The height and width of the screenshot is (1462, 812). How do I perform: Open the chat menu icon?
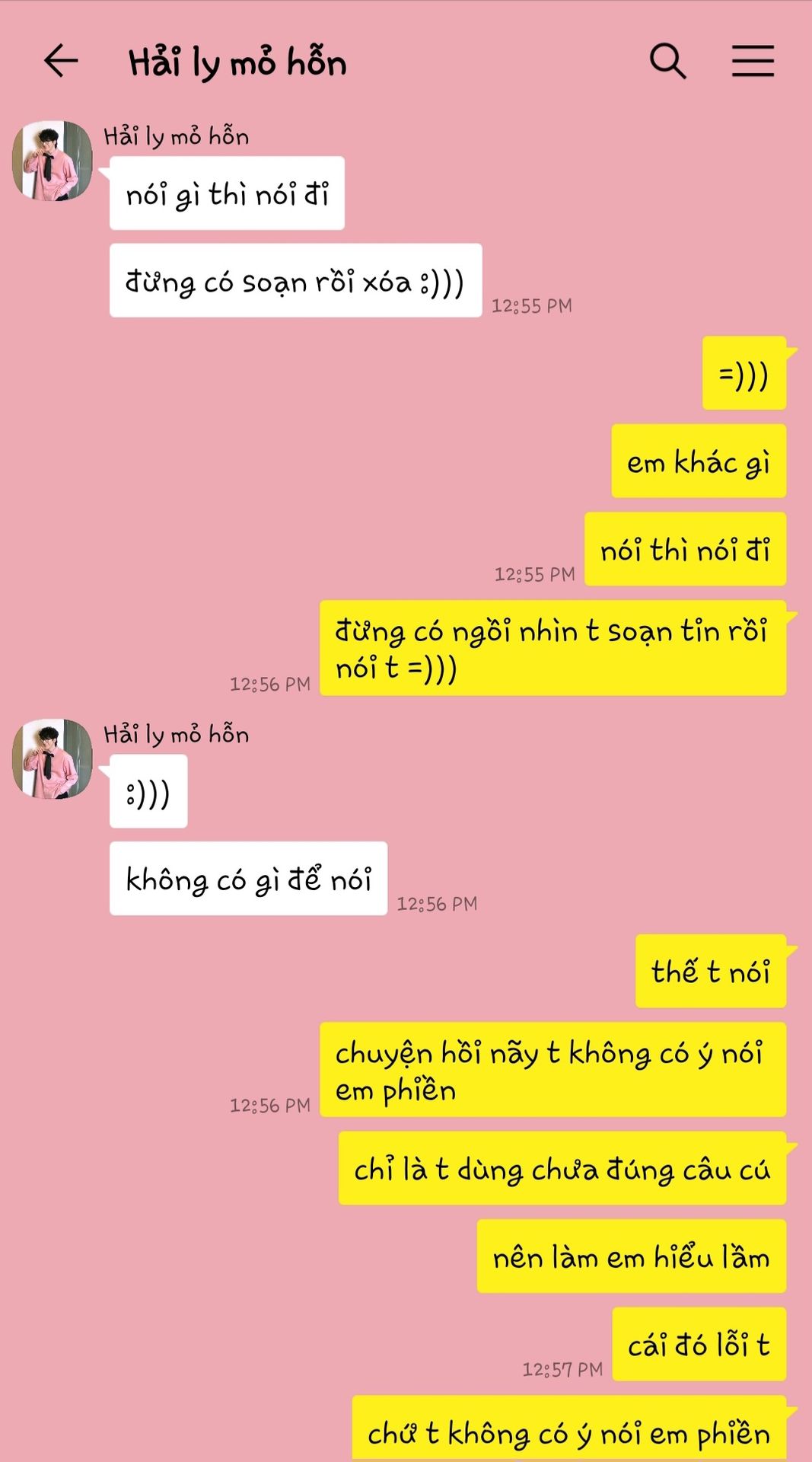point(753,61)
